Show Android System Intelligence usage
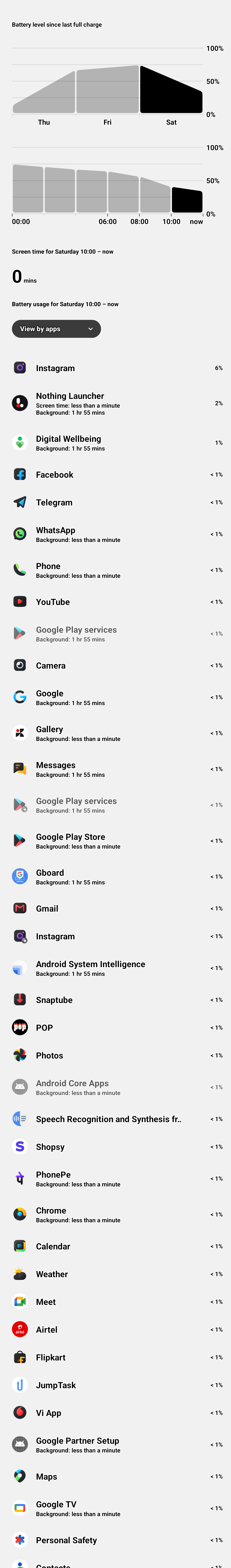Image resolution: width=231 pixels, height=1568 pixels. pyautogui.click(x=115, y=968)
